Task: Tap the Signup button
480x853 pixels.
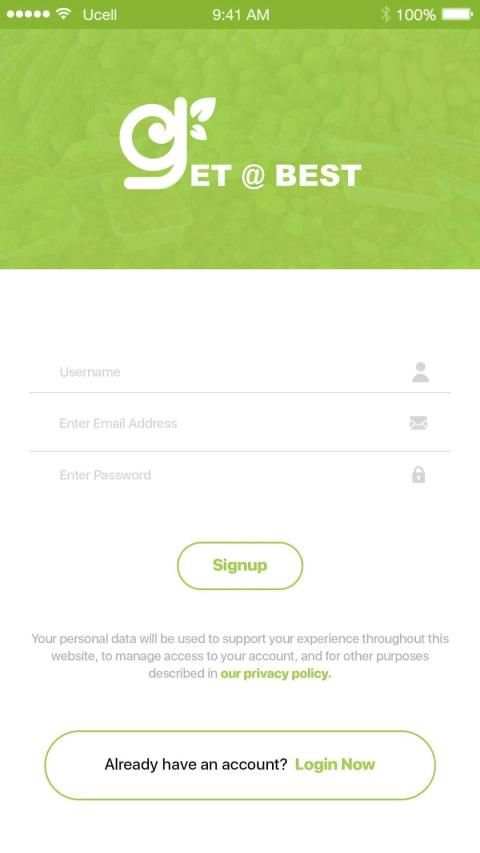Action: pos(240,565)
